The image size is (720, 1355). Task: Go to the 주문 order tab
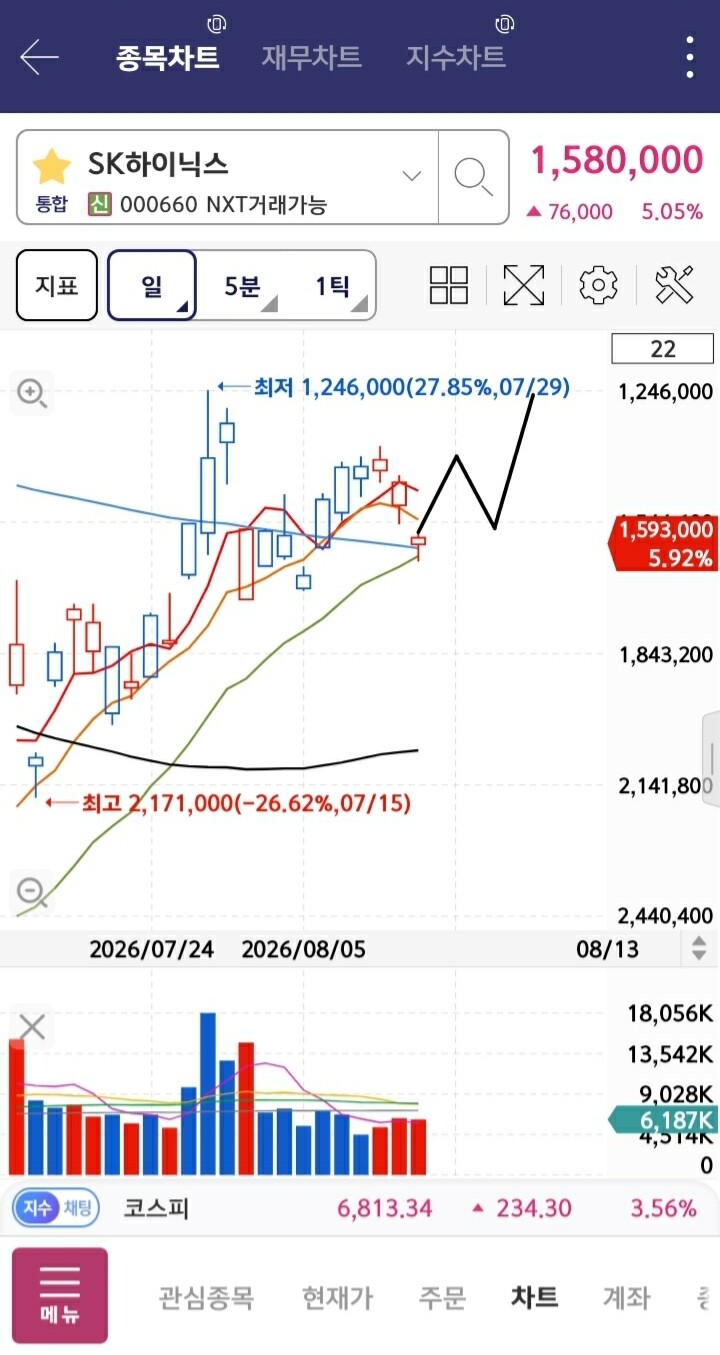pos(443,1298)
